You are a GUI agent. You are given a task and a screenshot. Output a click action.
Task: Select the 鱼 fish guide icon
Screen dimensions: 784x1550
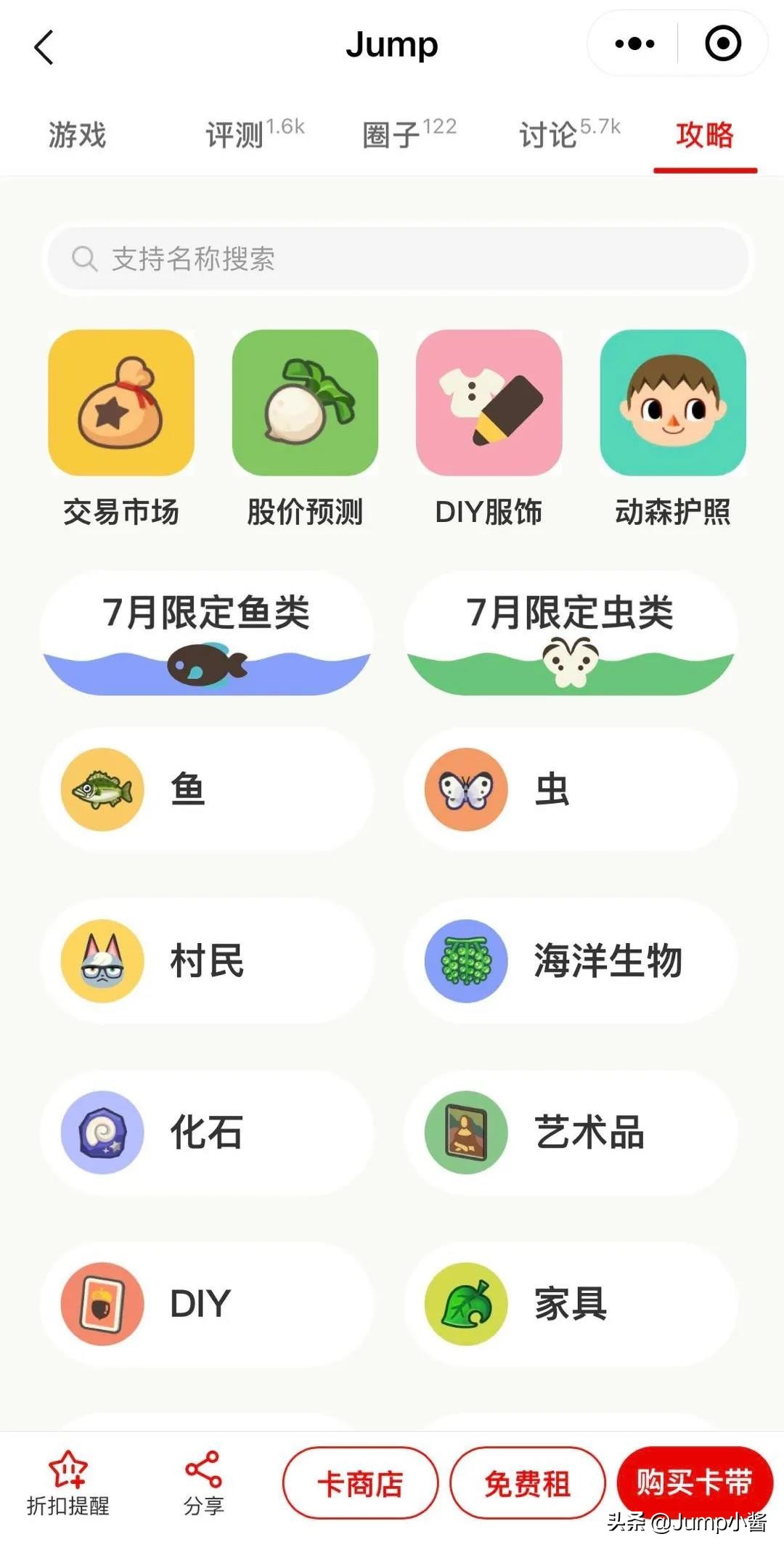pyautogui.click(x=102, y=790)
